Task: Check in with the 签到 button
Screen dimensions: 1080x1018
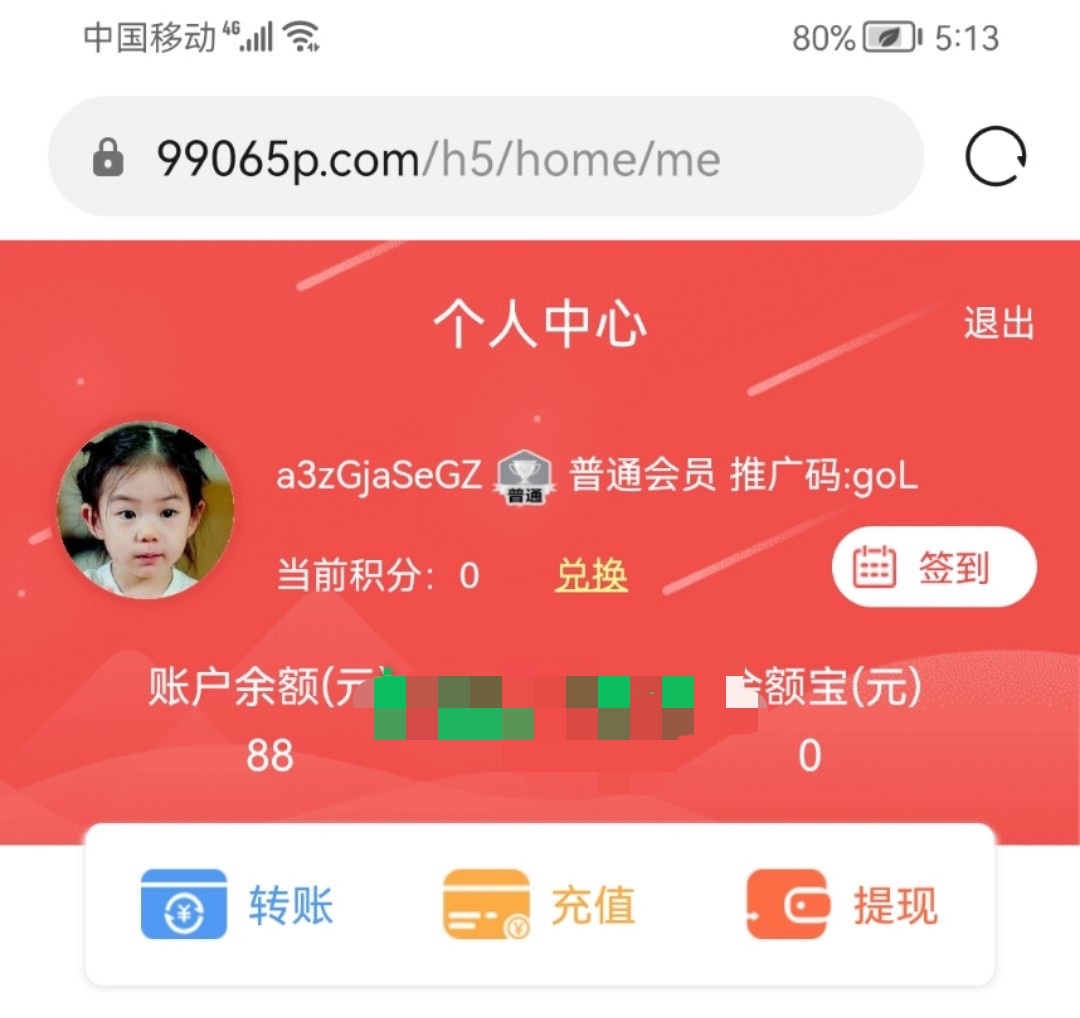Action: [x=934, y=567]
